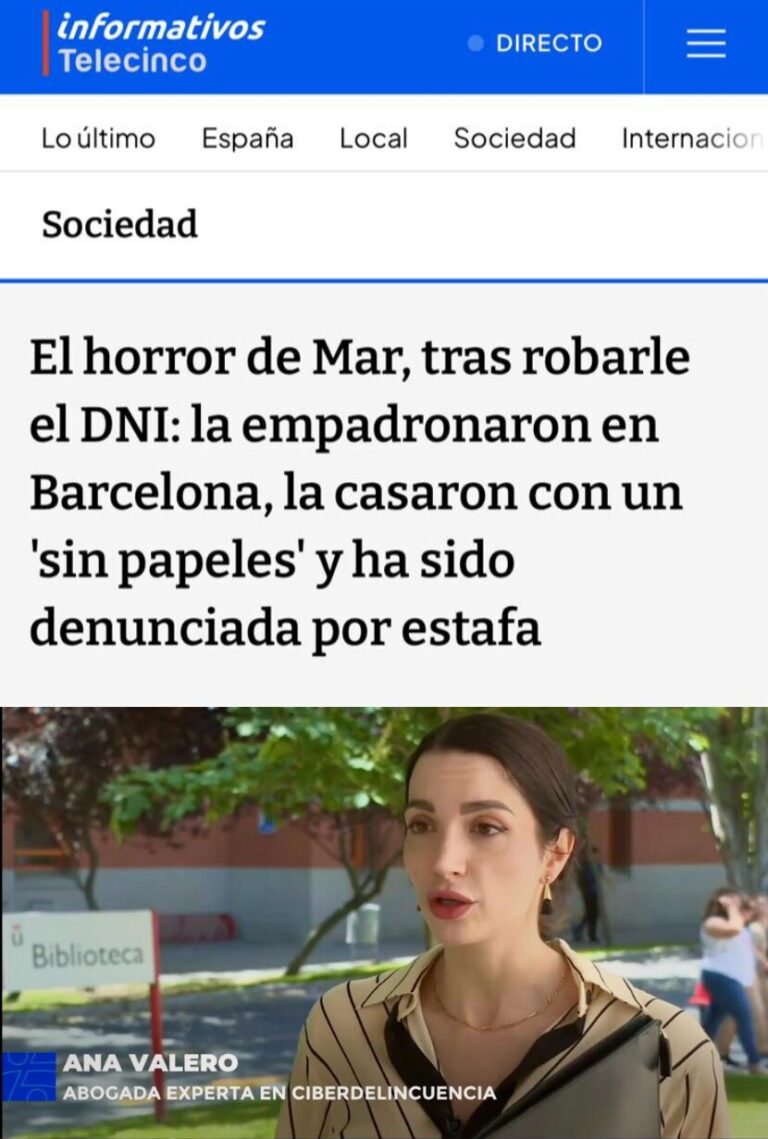Open the hamburger menu

pyautogui.click(x=706, y=44)
